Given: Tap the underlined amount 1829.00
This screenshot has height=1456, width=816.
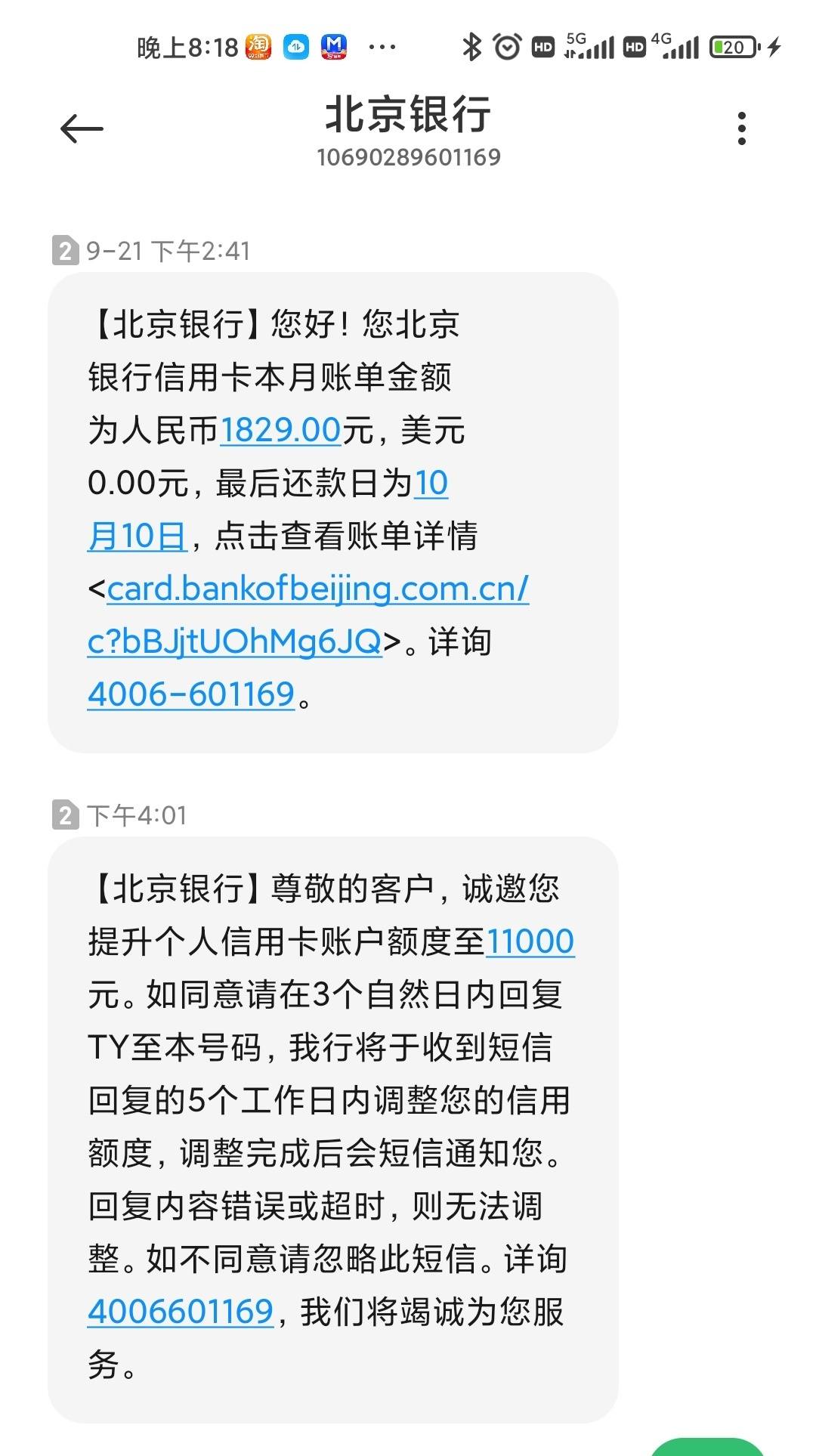Looking at the screenshot, I should coord(280,430).
